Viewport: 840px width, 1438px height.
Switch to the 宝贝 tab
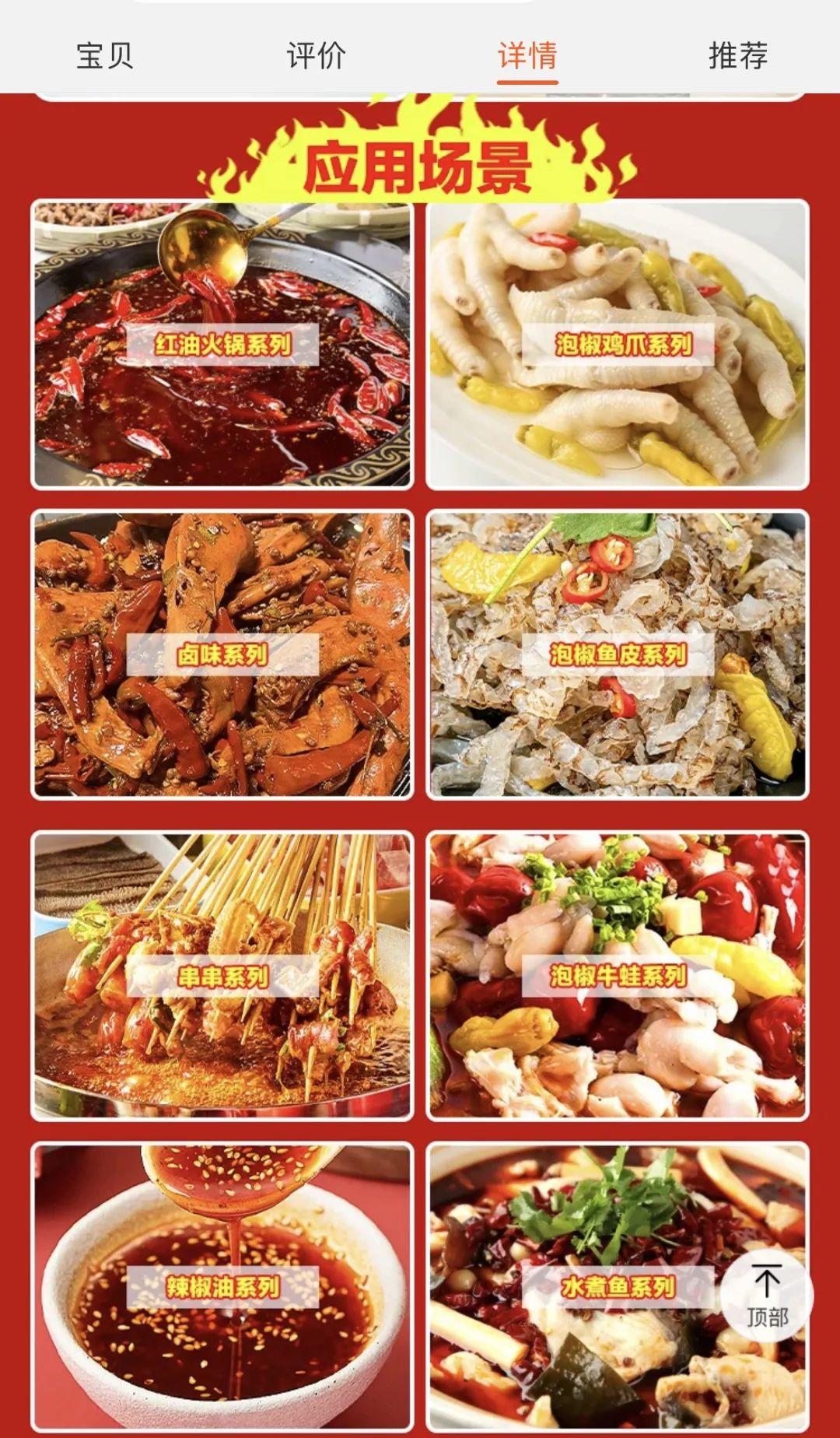click(105, 56)
